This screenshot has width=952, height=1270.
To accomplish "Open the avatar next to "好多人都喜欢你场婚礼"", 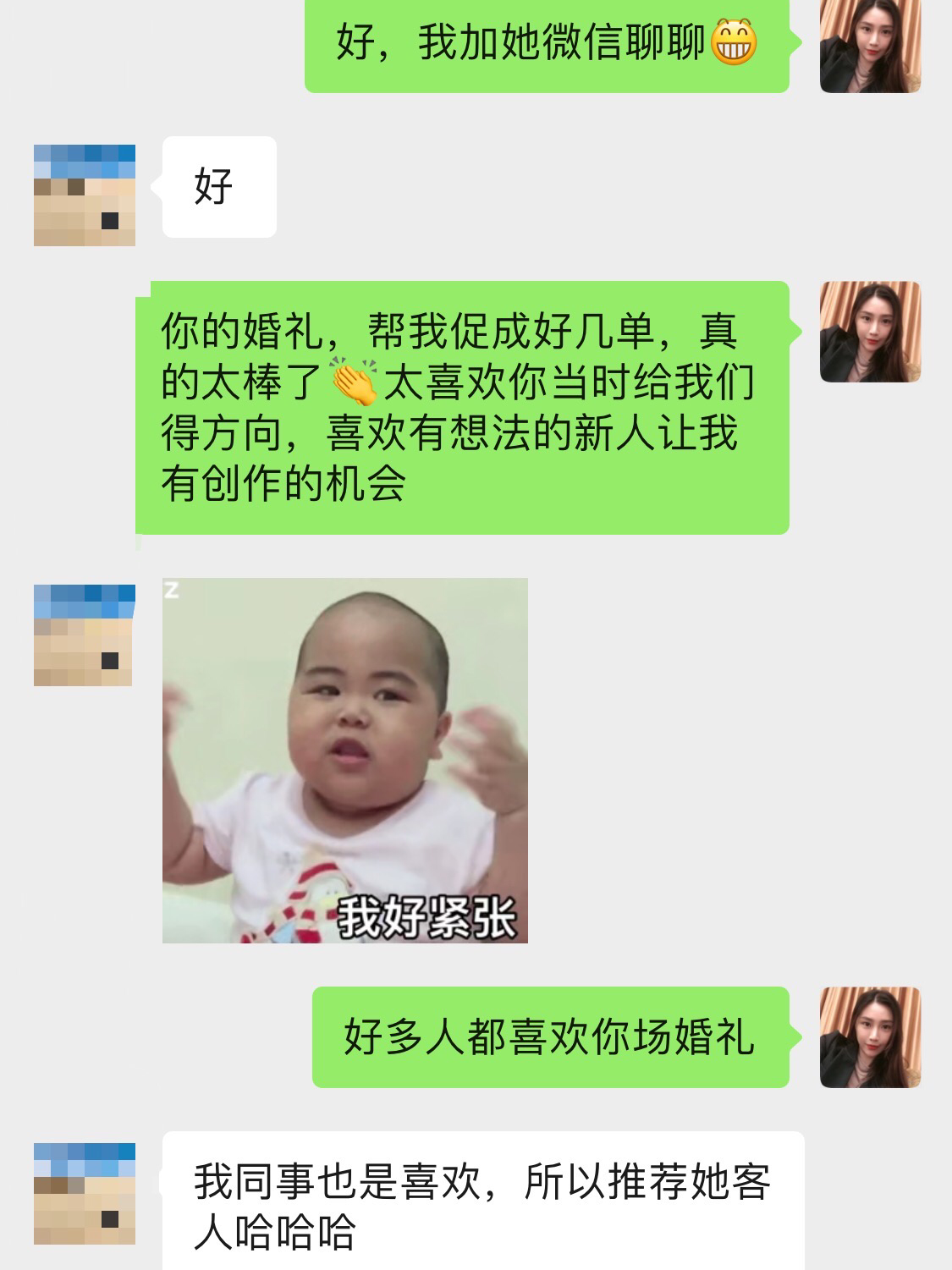I will click(870, 1036).
